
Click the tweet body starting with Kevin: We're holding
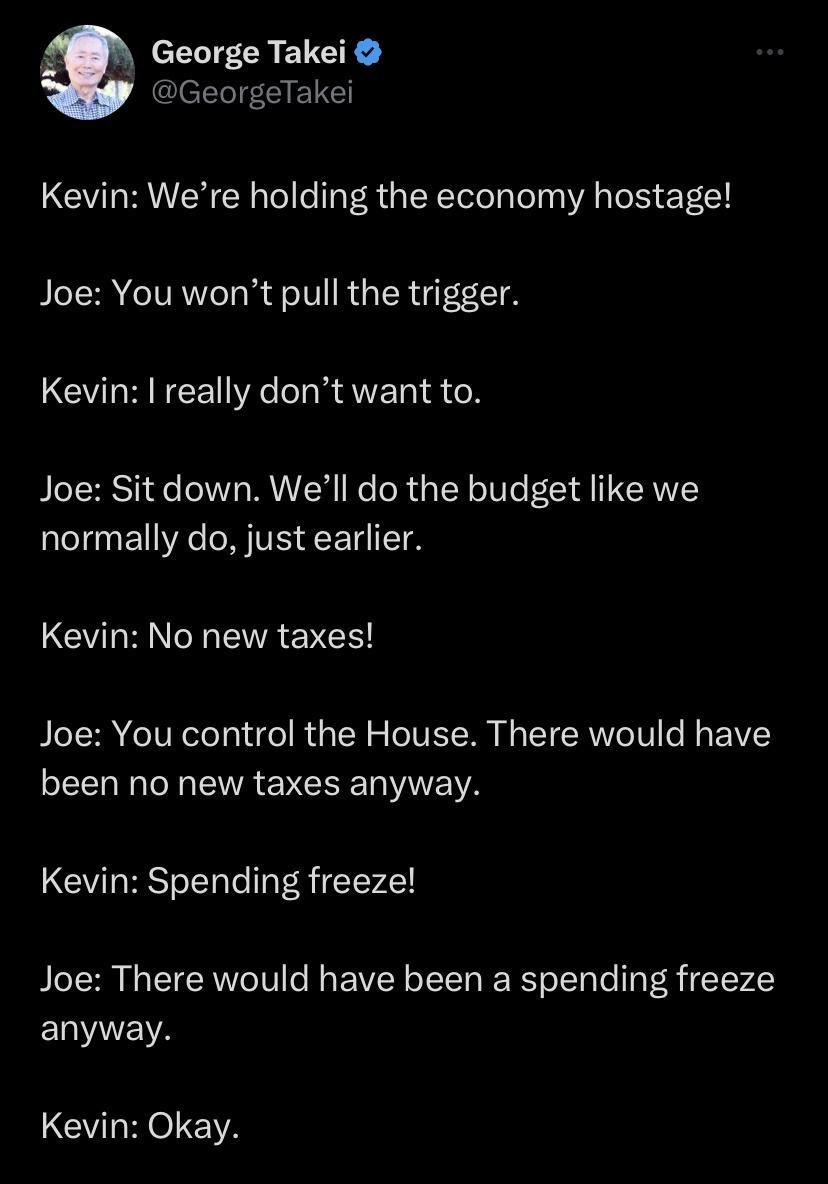click(387, 195)
